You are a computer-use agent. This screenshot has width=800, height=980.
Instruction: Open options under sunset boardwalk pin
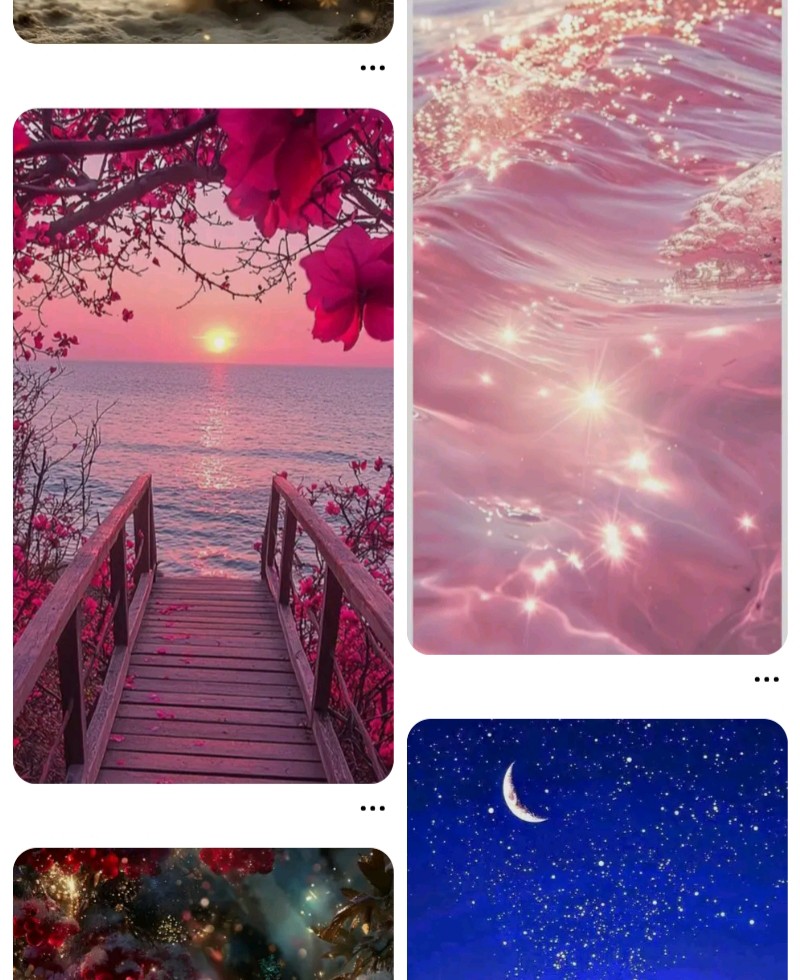pos(372,808)
